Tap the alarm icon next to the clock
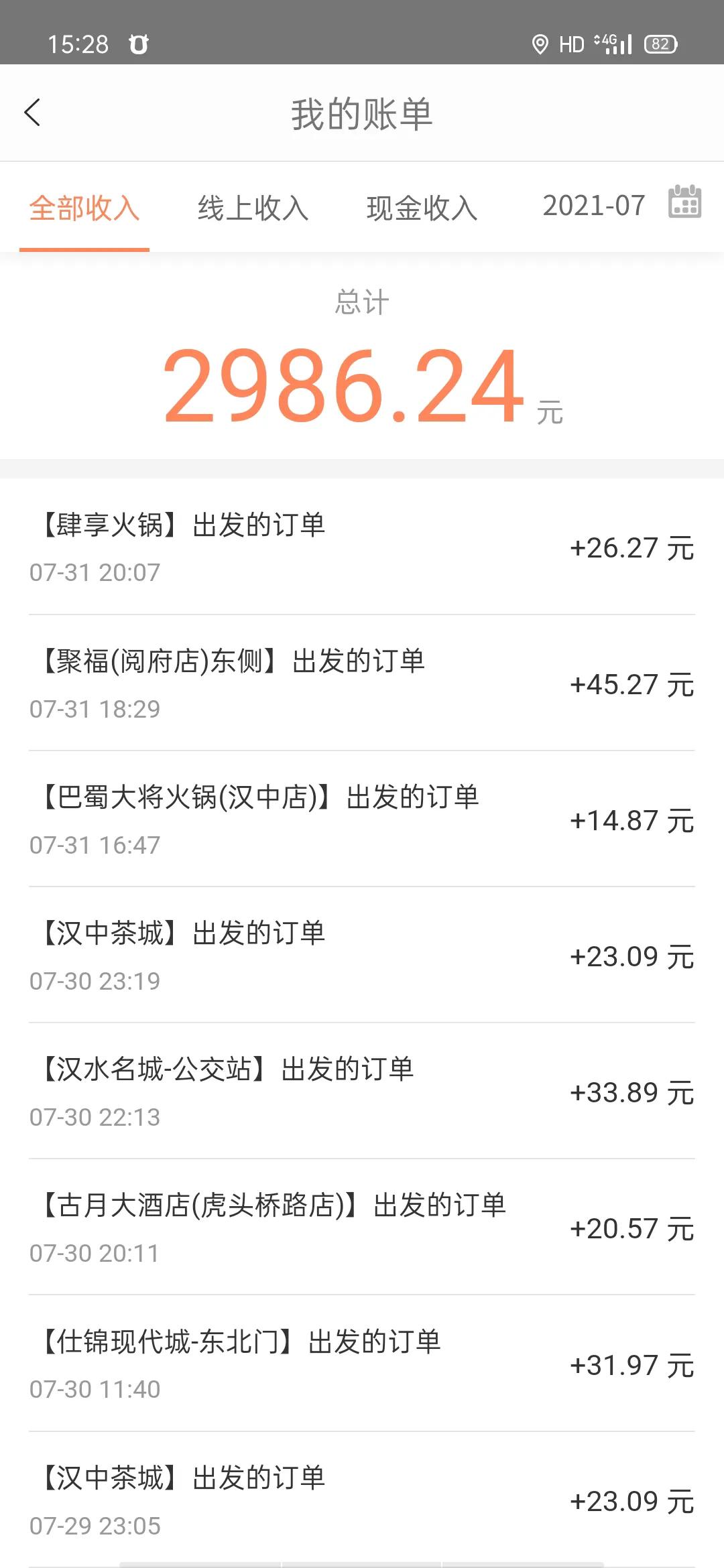The height and width of the screenshot is (1568, 724). (138, 44)
